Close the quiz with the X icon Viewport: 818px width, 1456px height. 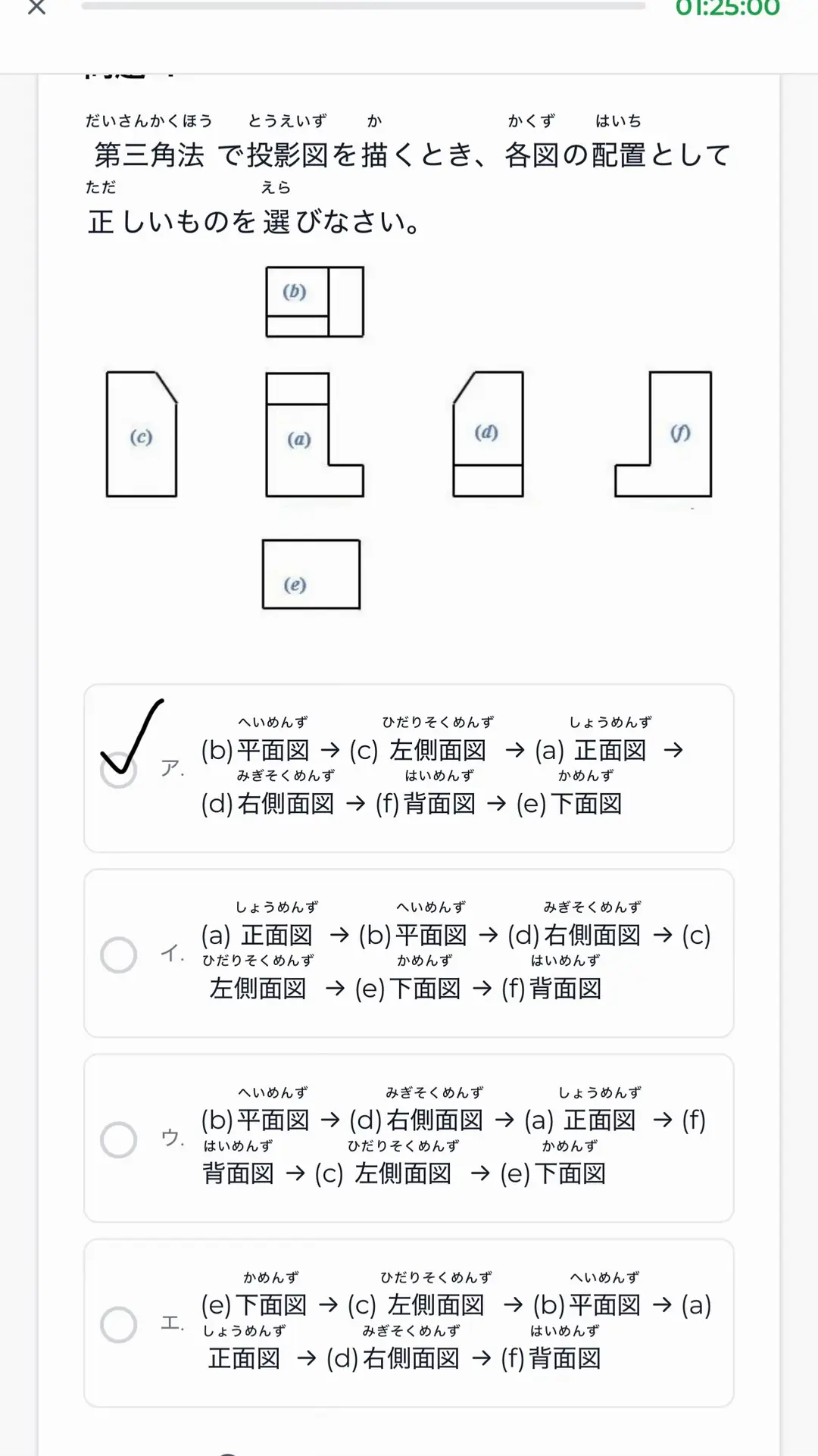coord(36,8)
